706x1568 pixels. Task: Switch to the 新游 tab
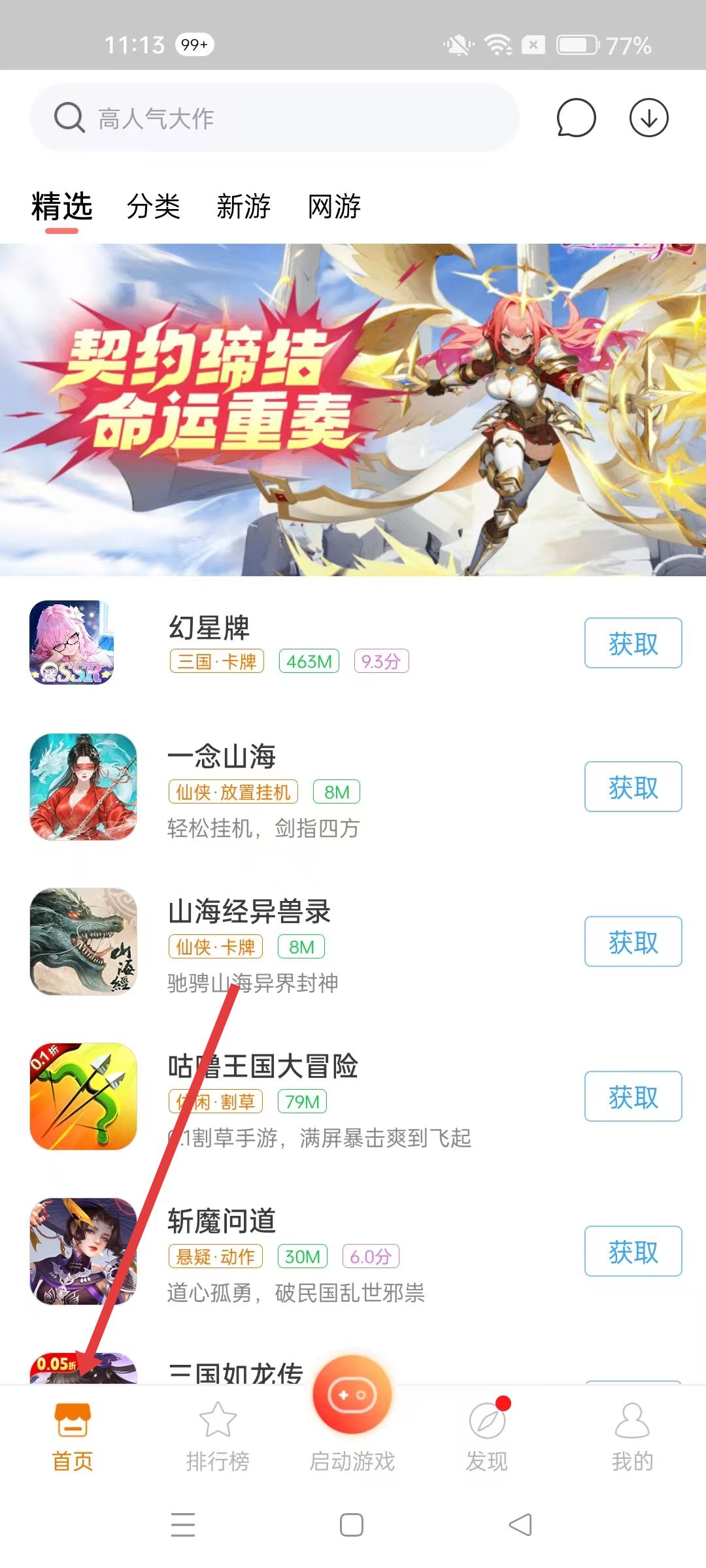(x=243, y=206)
